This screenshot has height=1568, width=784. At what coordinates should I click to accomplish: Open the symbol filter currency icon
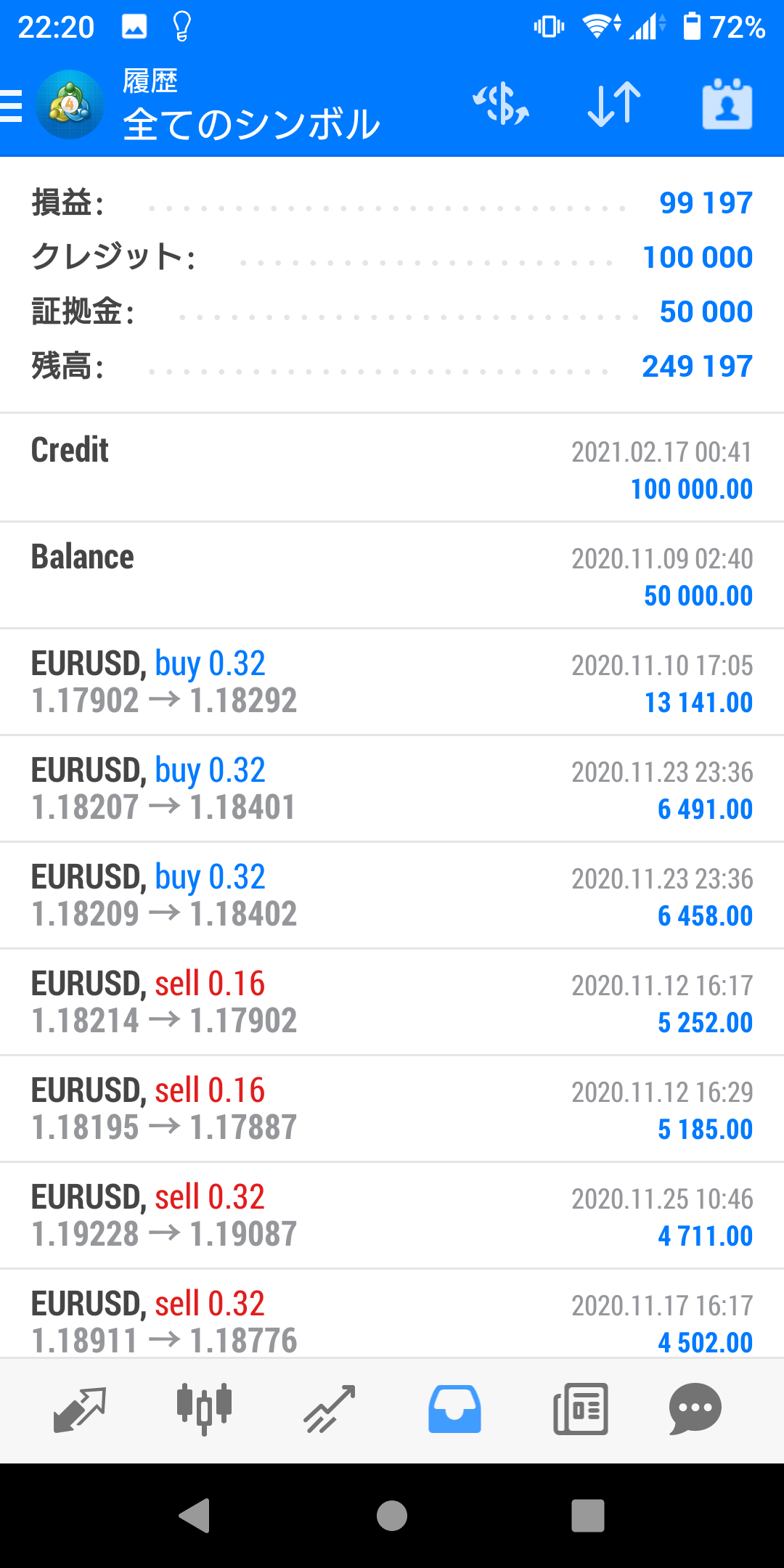point(501,105)
